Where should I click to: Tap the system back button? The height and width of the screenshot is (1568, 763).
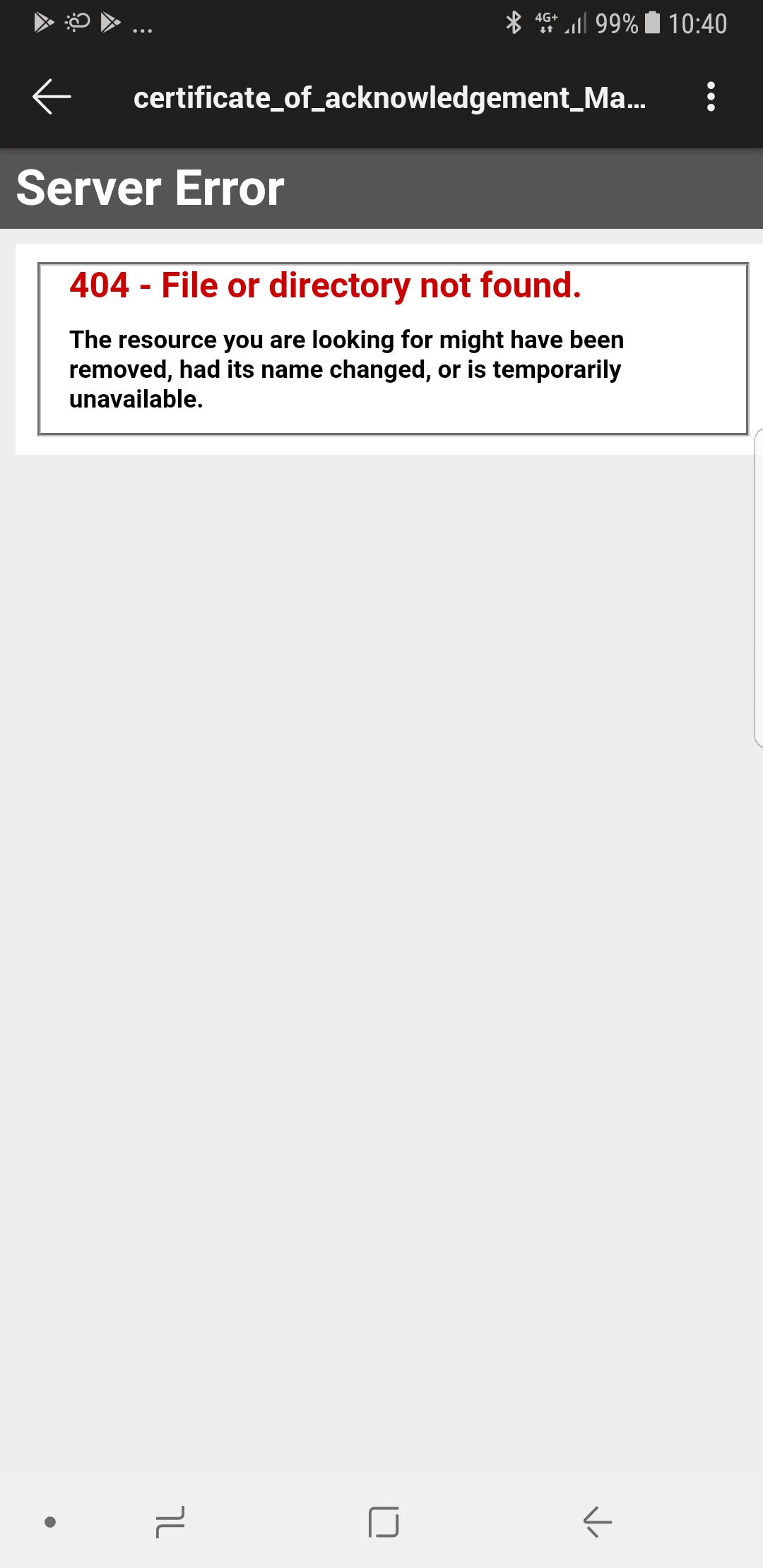(x=597, y=1521)
